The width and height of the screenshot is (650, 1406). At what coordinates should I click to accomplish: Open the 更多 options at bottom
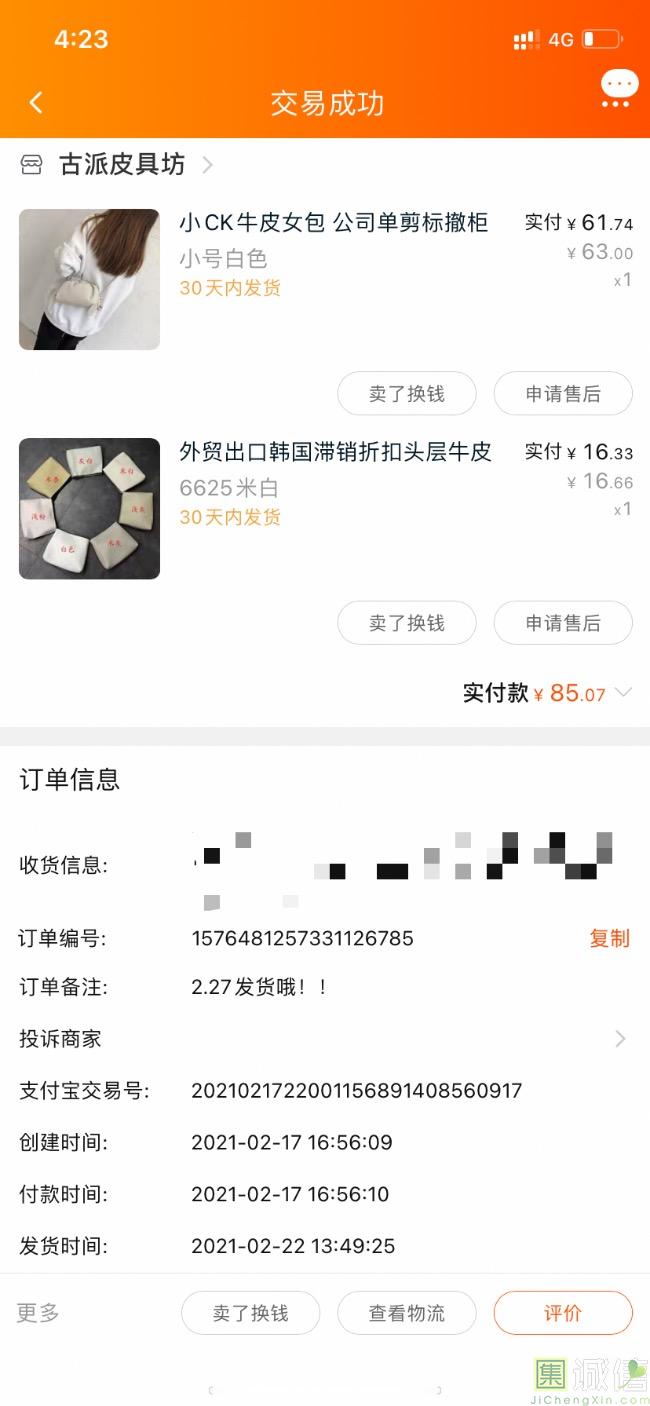(x=38, y=1313)
